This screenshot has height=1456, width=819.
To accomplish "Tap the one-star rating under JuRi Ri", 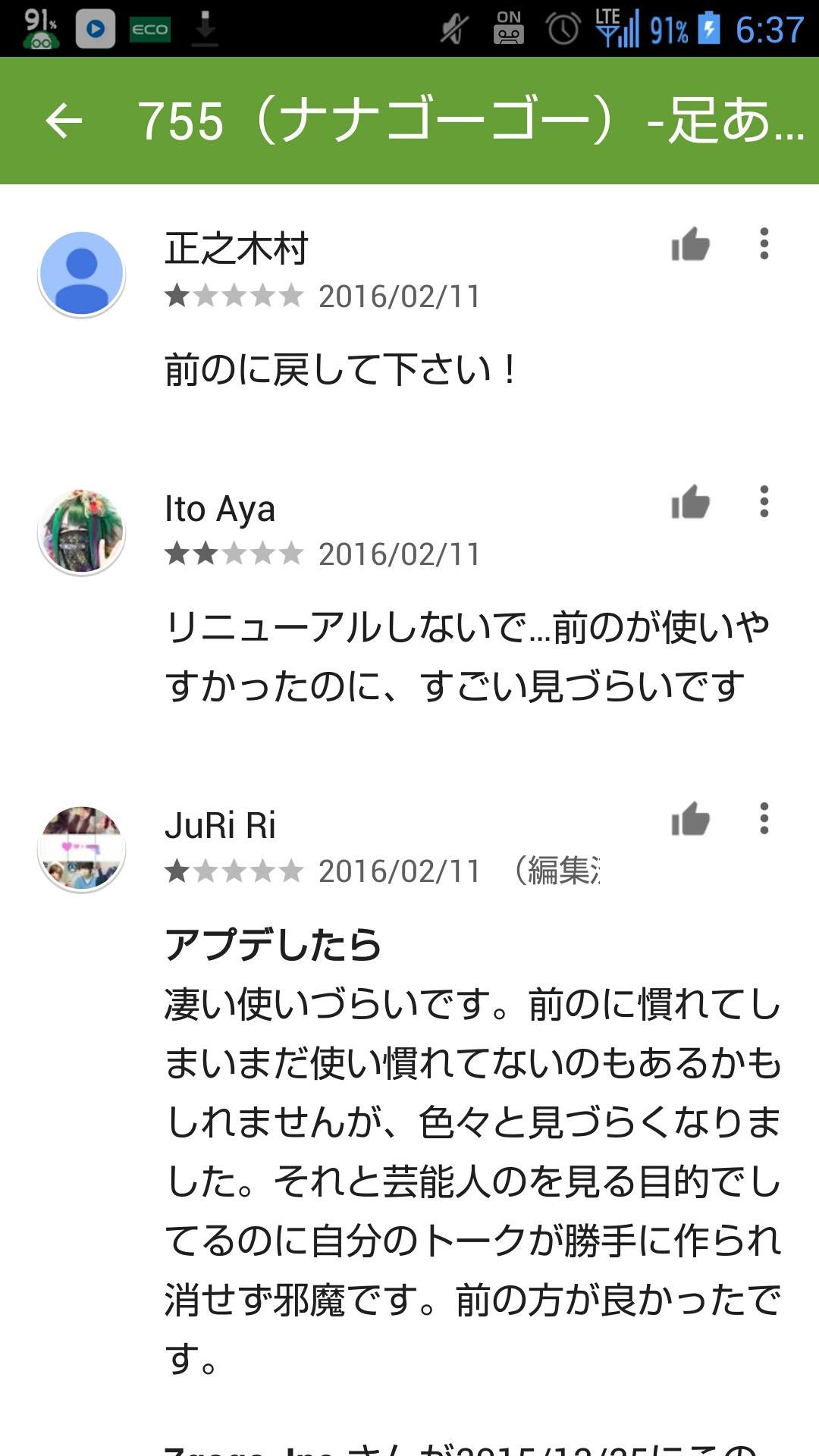I will tap(231, 870).
